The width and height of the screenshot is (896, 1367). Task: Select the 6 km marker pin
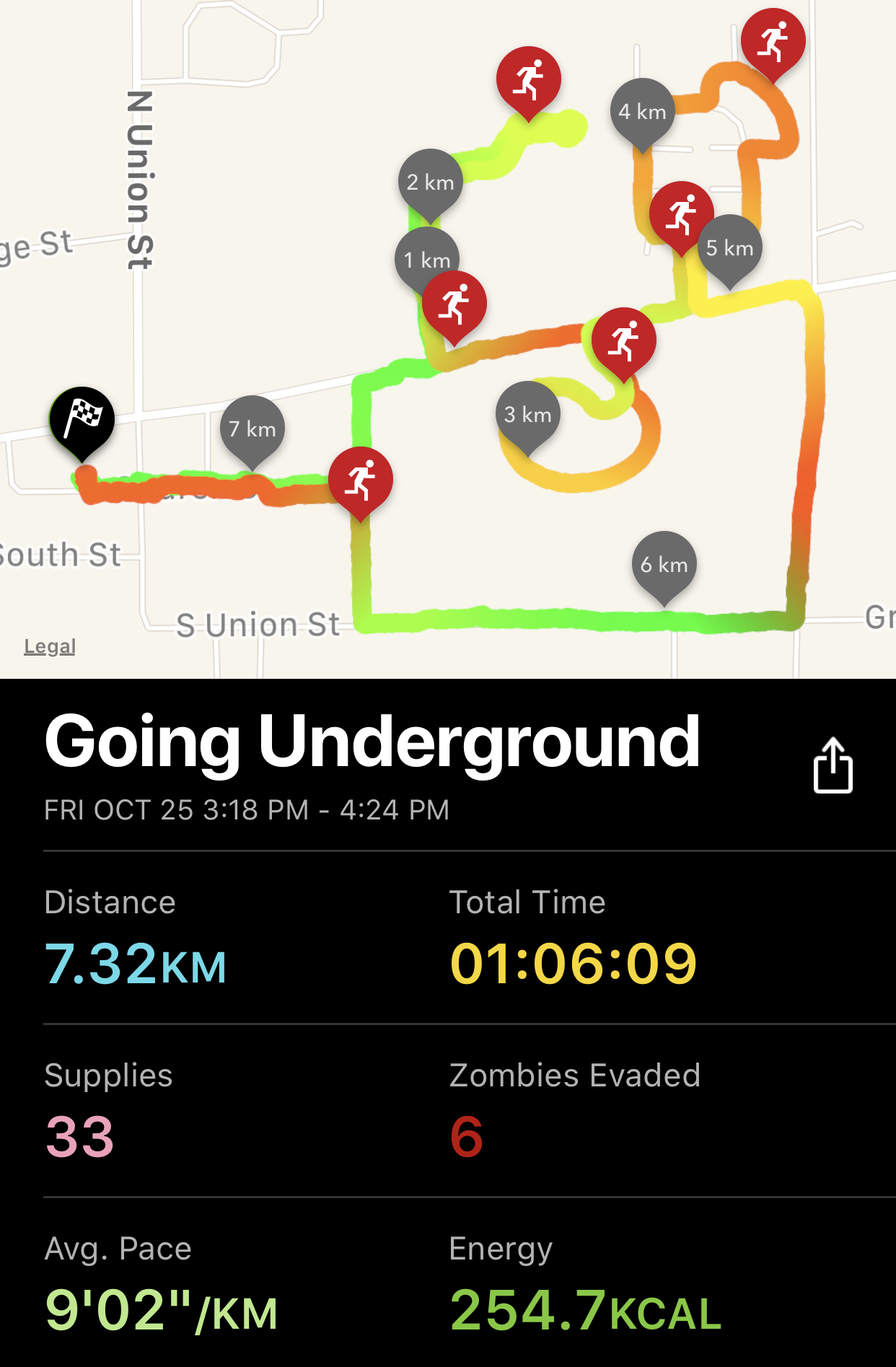(664, 564)
